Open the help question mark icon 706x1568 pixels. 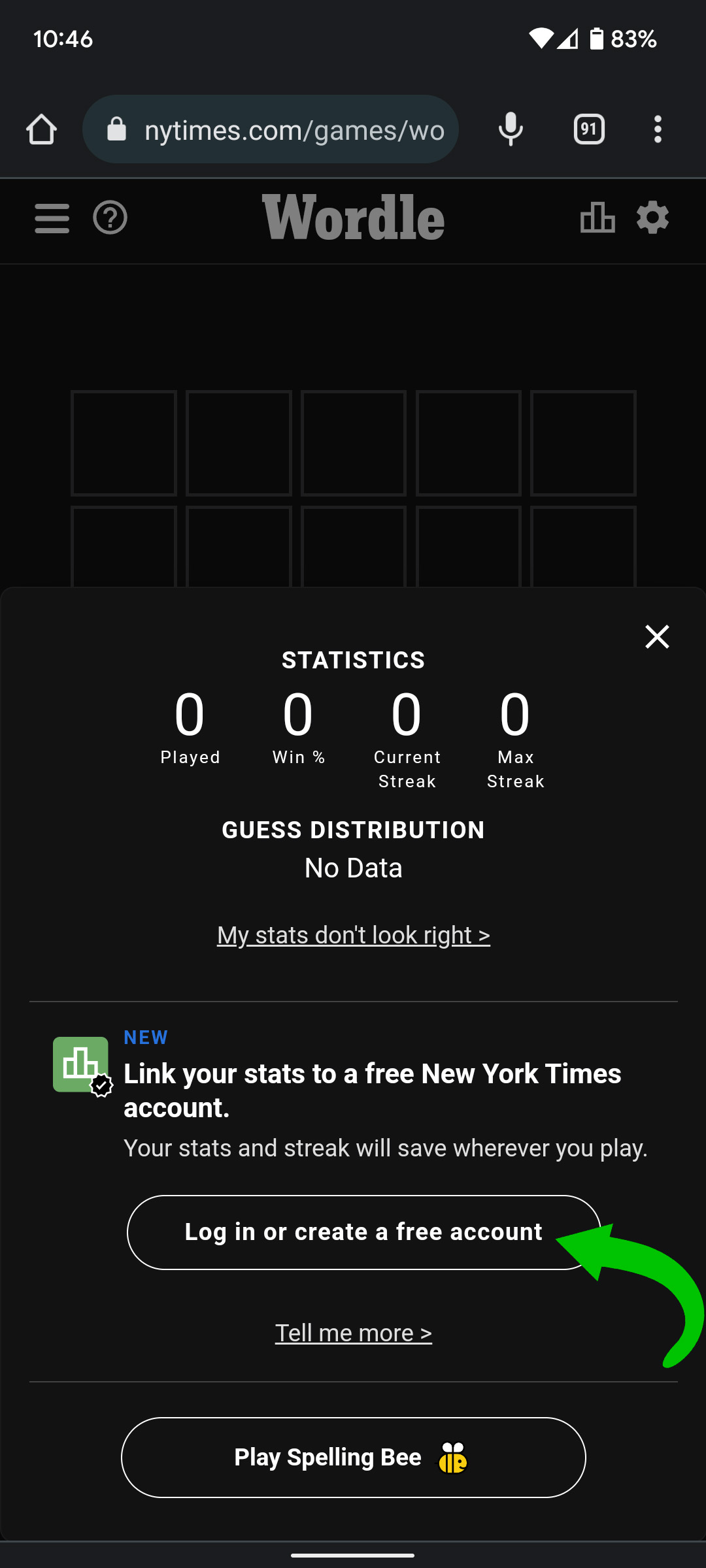tap(110, 220)
